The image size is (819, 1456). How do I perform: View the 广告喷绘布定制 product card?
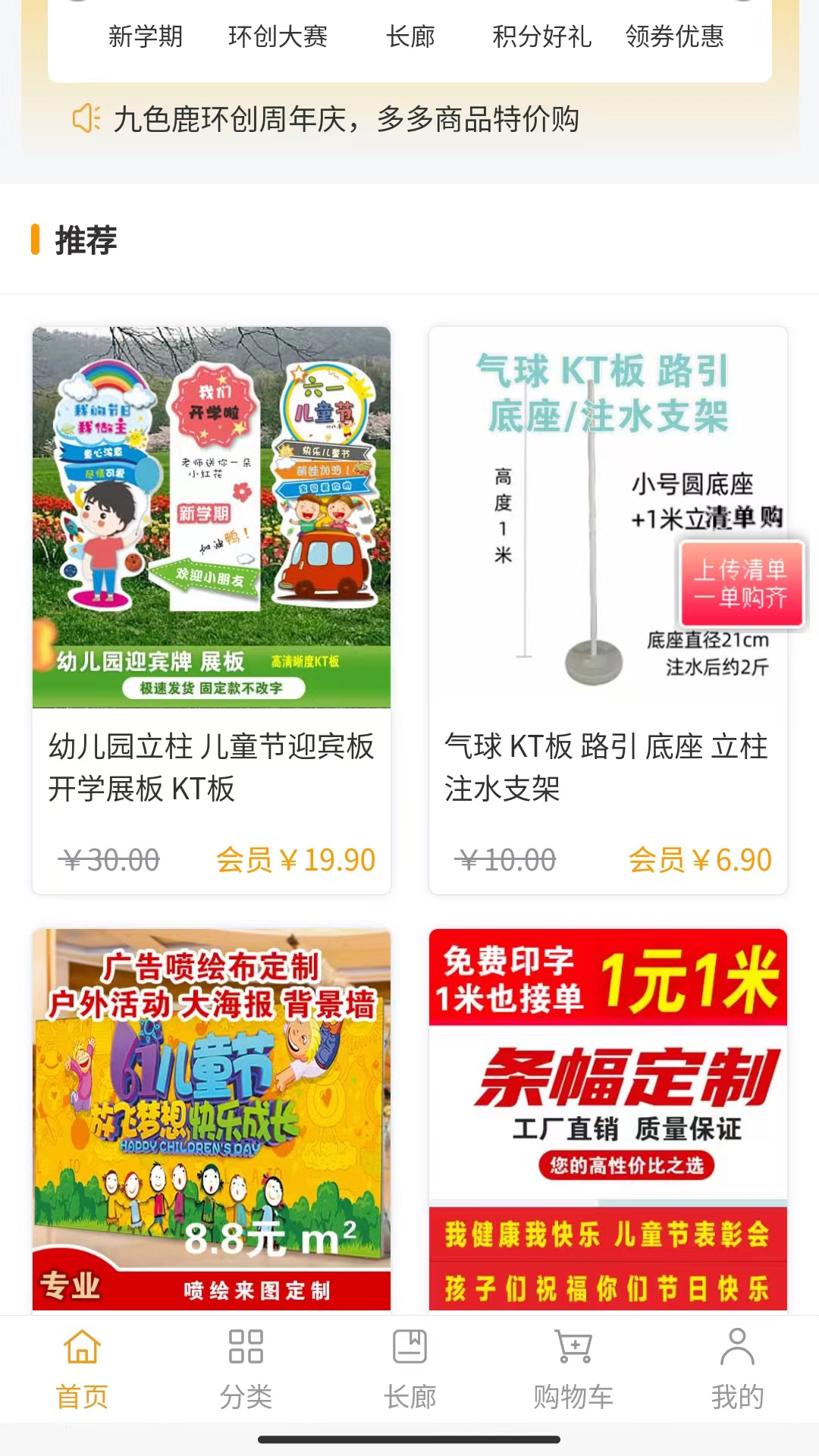(x=211, y=1119)
